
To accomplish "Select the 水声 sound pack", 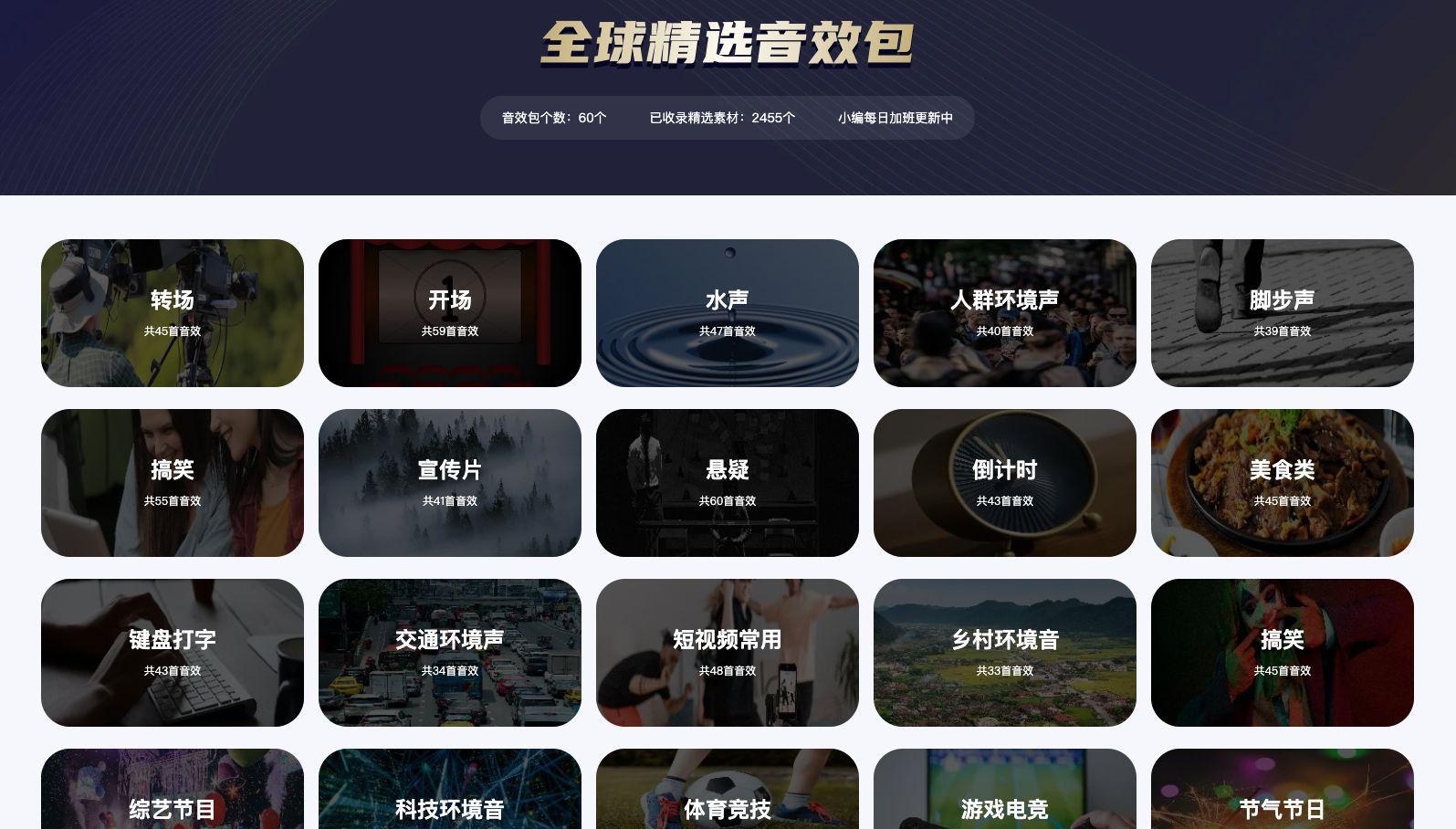I will [727, 312].
